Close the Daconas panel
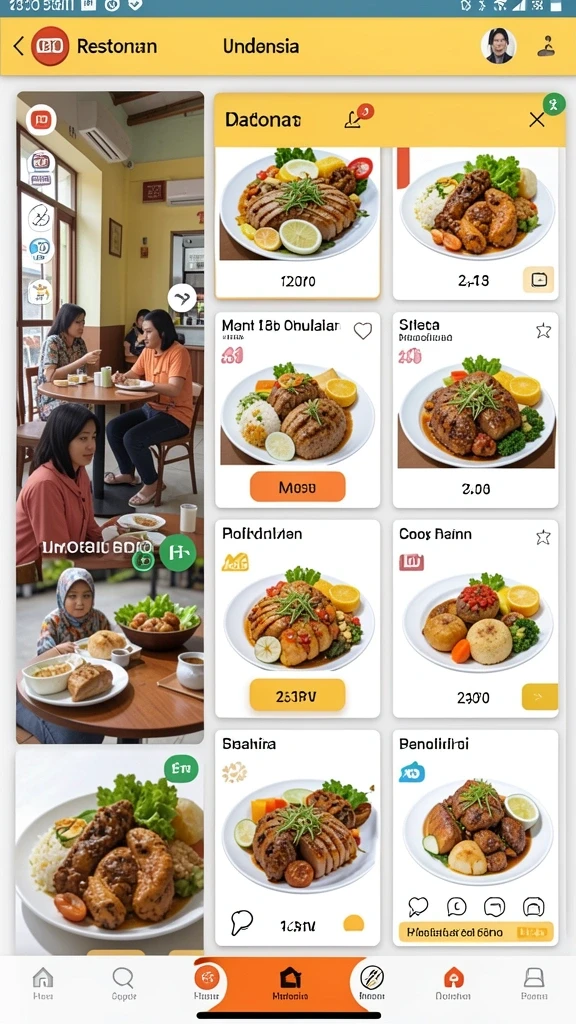Image resolution: width=576 pixels, height=1024 pixels. point(537,120)
